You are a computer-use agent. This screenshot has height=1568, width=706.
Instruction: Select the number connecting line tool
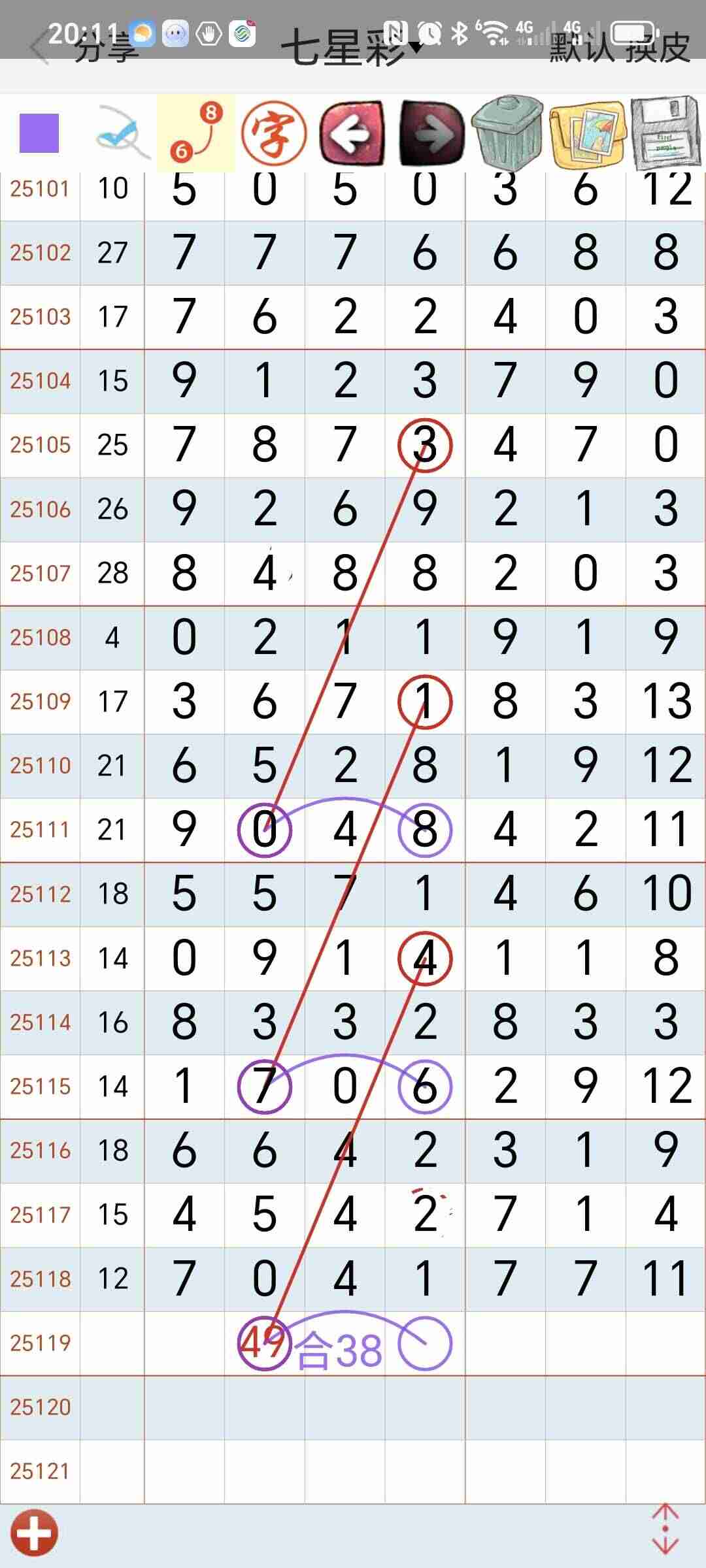pos(195,133)
